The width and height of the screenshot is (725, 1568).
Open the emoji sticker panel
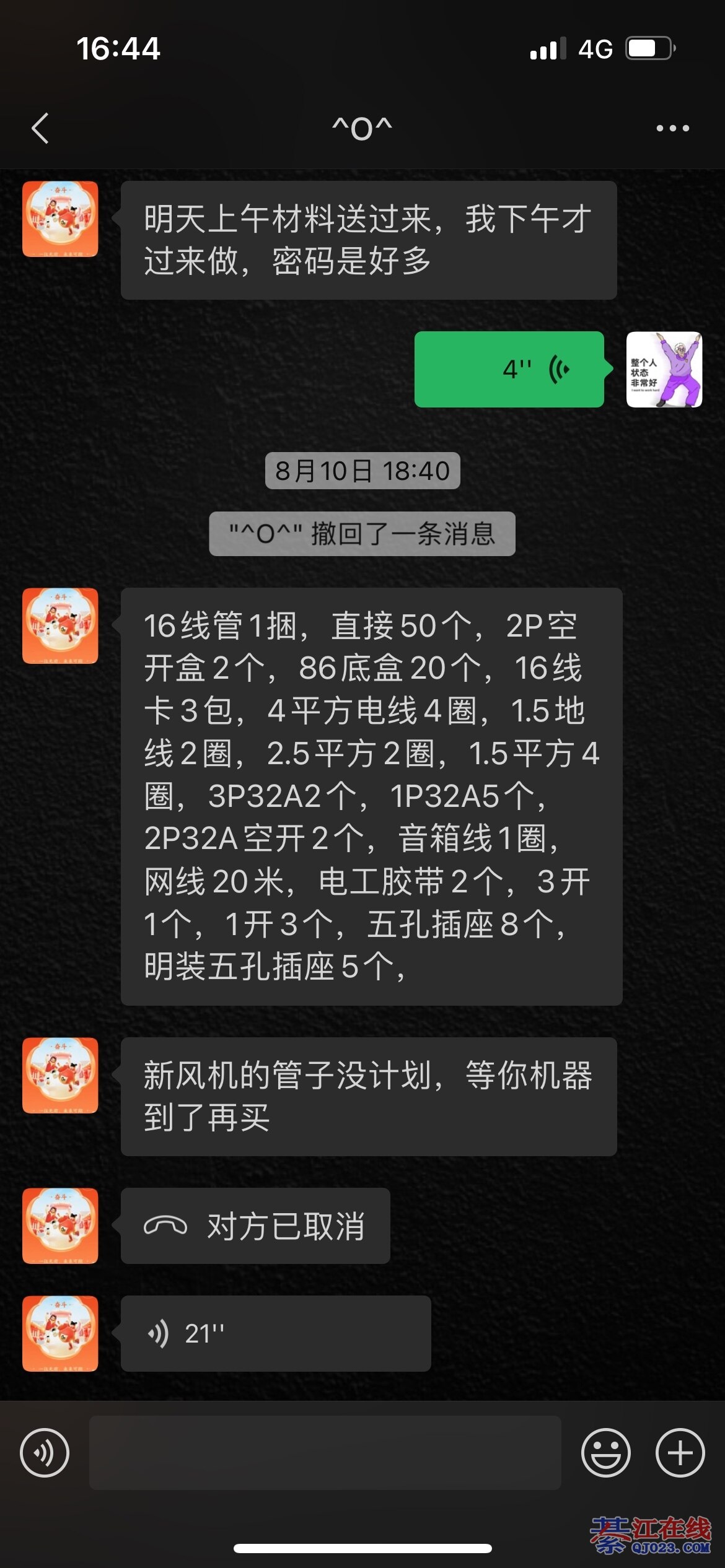[x=605, y=1452]
